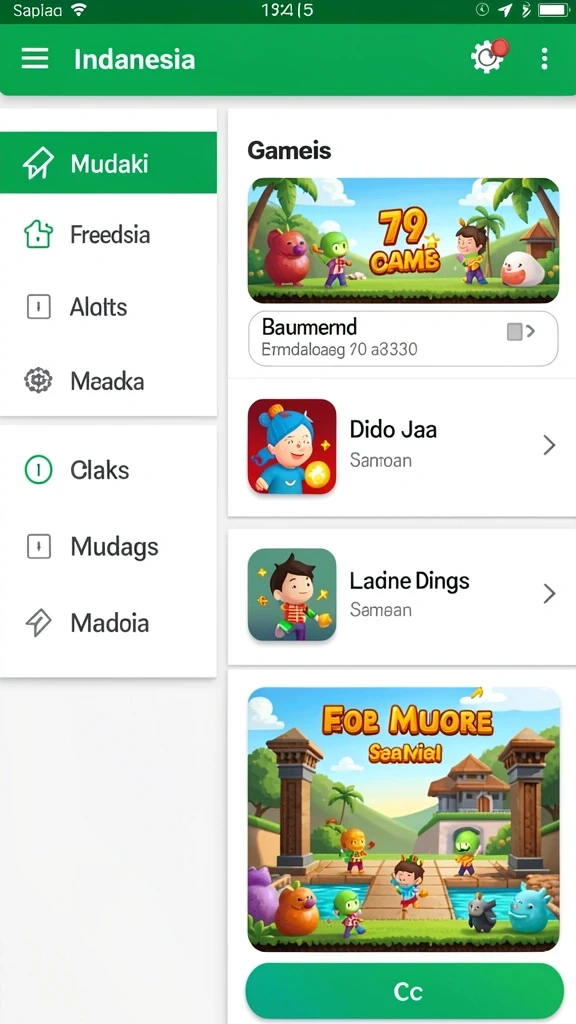
Task: Go to Madoia in the side menu
Action: (x=108, y=622)
